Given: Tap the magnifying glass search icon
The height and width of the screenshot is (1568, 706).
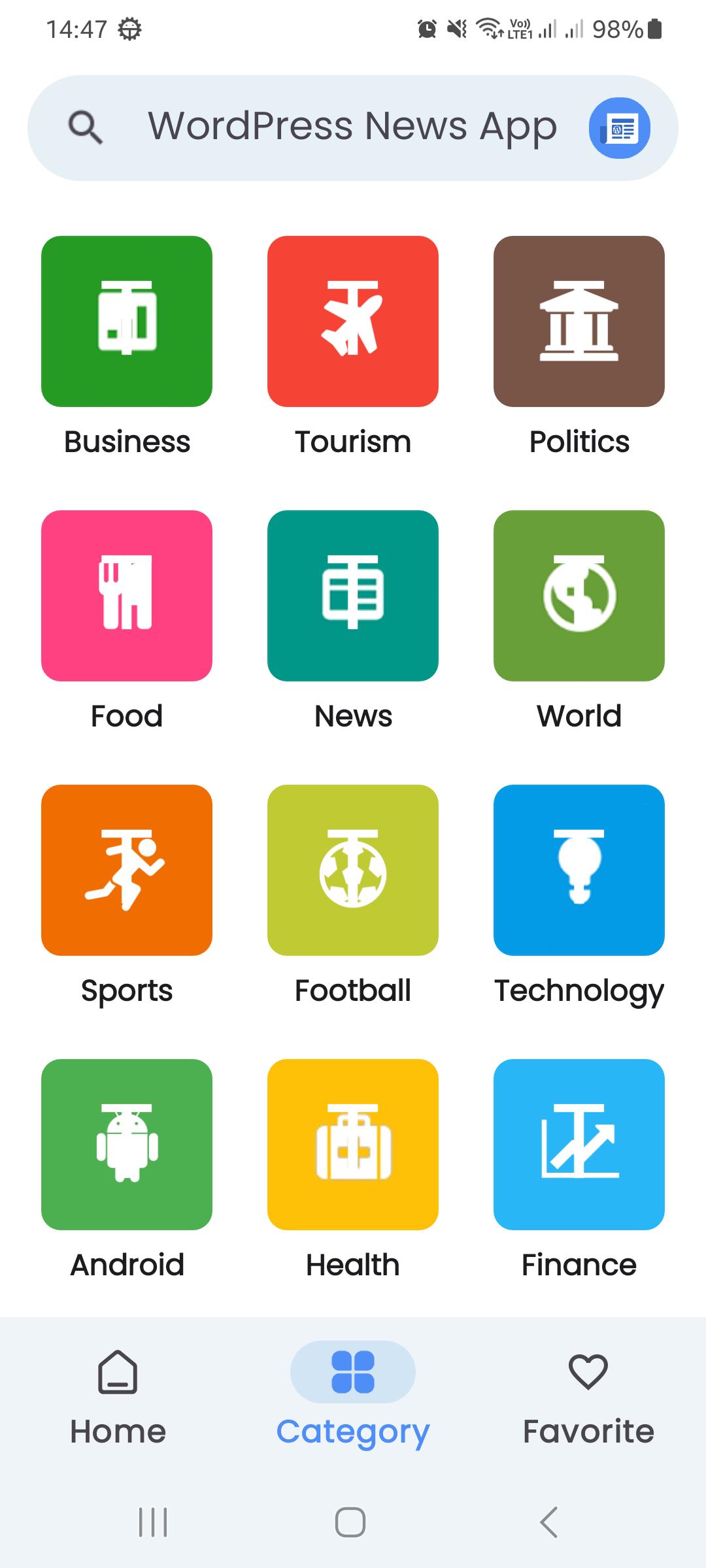Looking at the screenshot, I should (x=85, y=127).
